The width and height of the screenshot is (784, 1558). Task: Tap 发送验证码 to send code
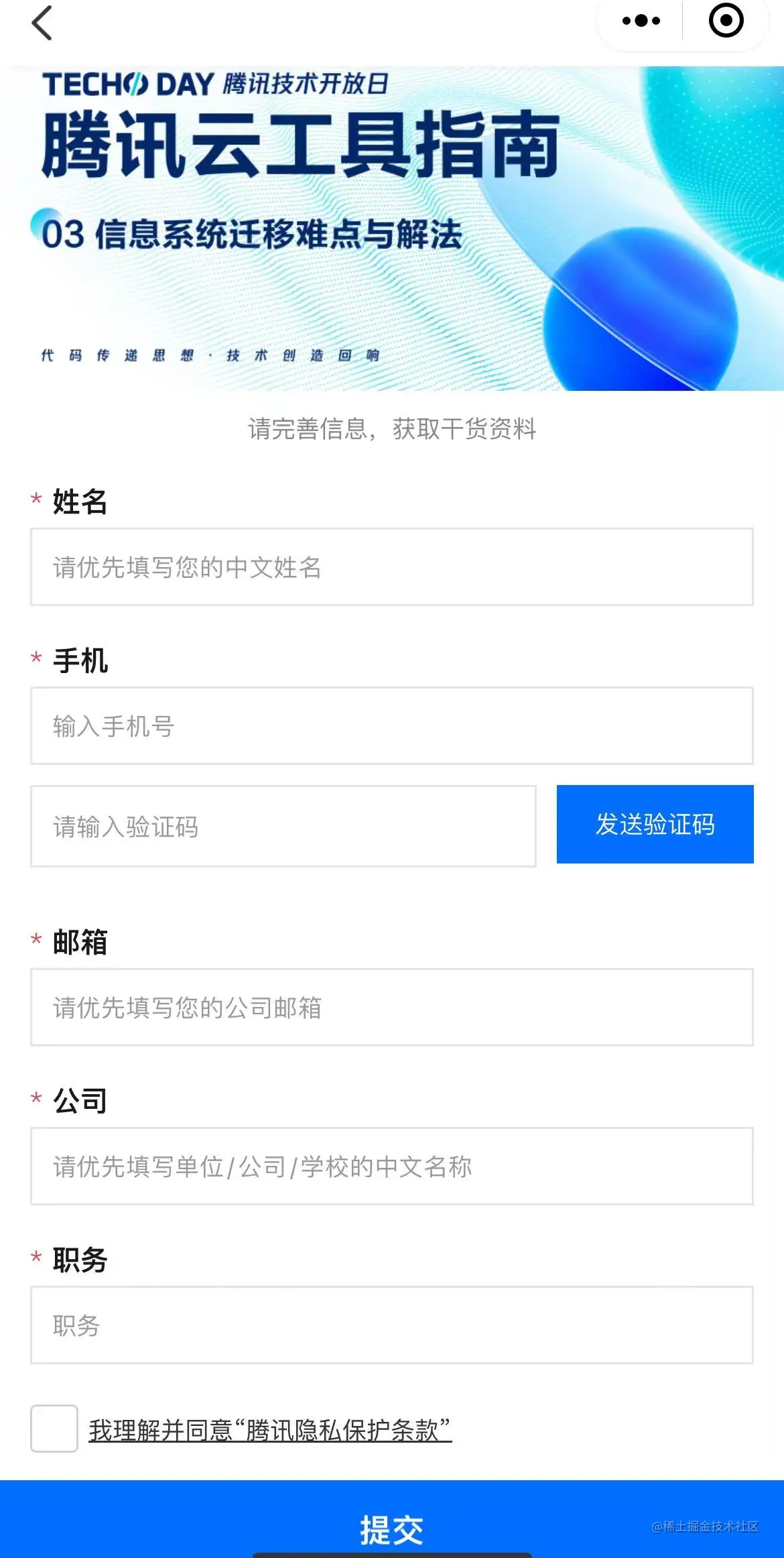coord(655,825)
